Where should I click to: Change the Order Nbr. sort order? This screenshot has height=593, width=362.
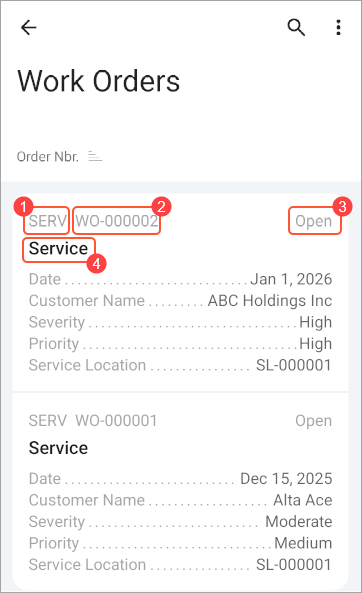click(x=95, y=156)
